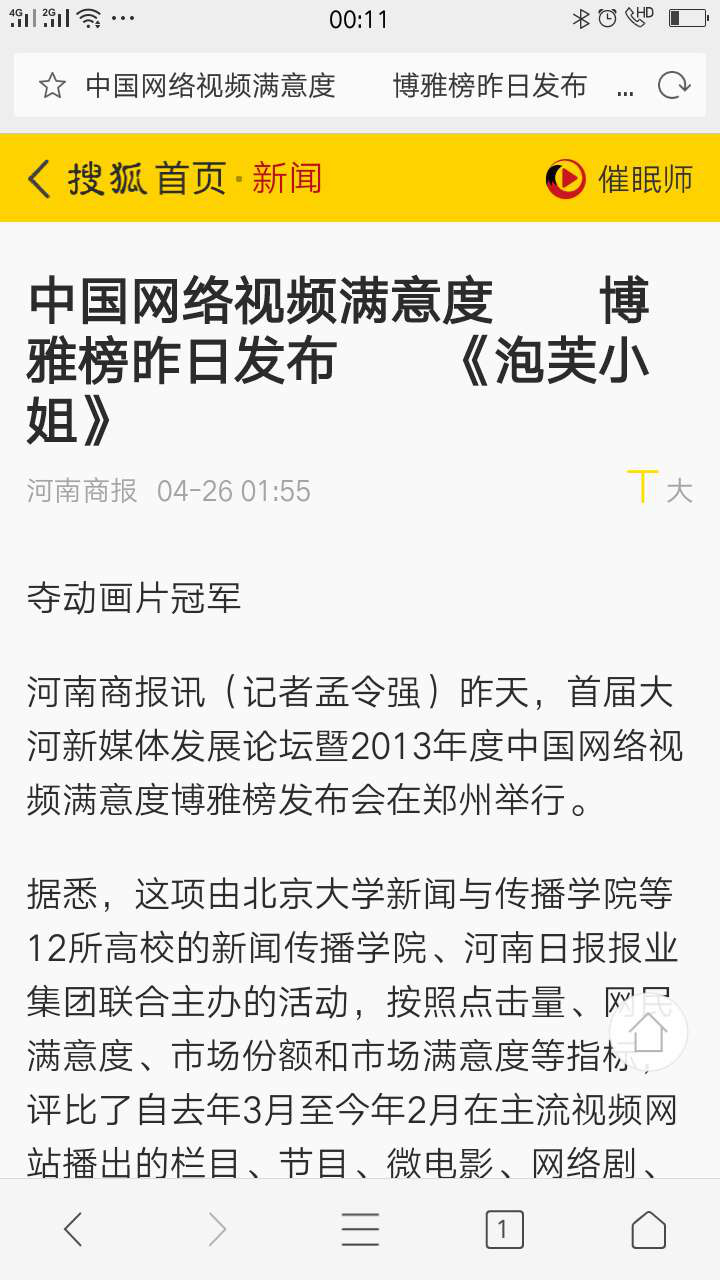This screenshot has height=1280, width=720.
Task: Navigate back in the browser toolbar
Action: pos(73,1229)
